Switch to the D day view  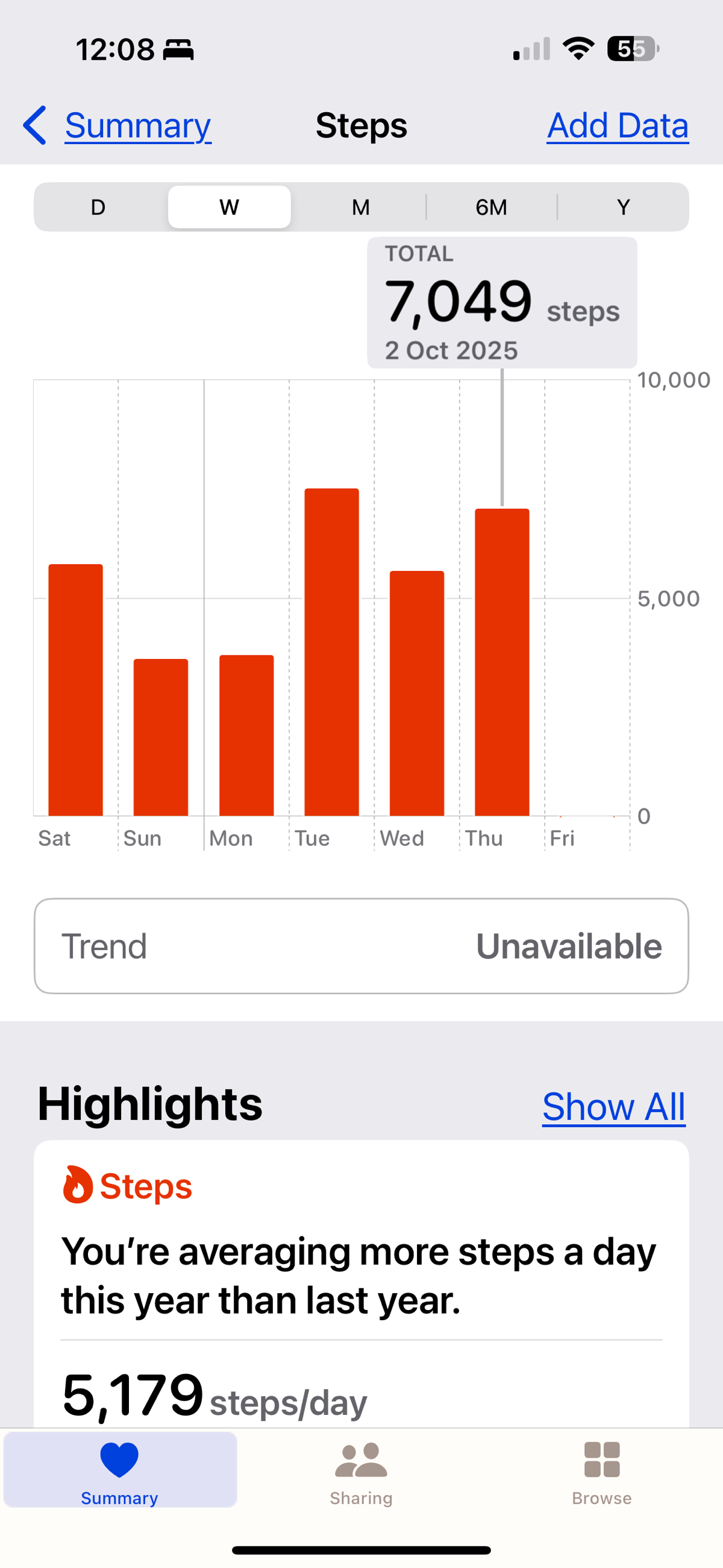pos(99,207)
